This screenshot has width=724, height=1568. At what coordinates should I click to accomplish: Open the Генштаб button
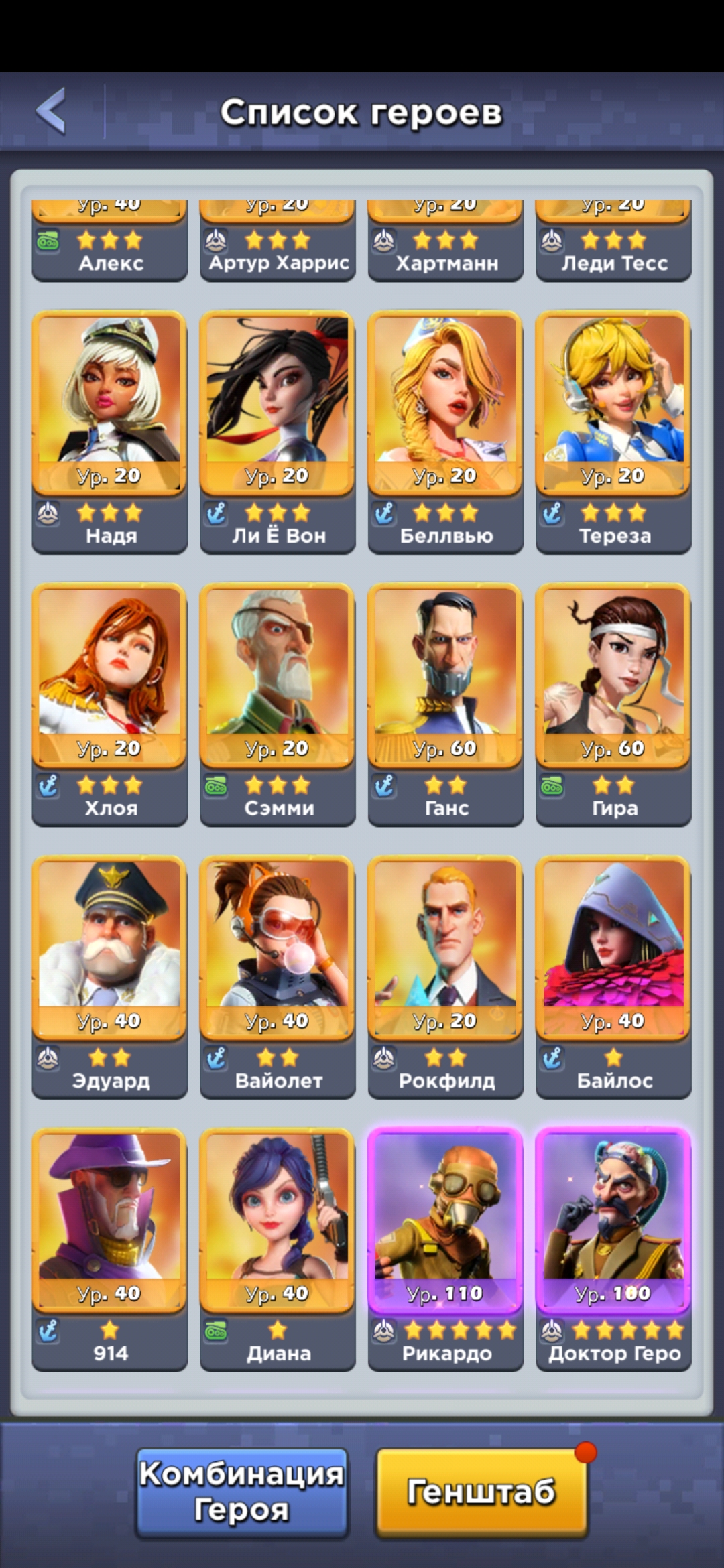[481, 1492]
